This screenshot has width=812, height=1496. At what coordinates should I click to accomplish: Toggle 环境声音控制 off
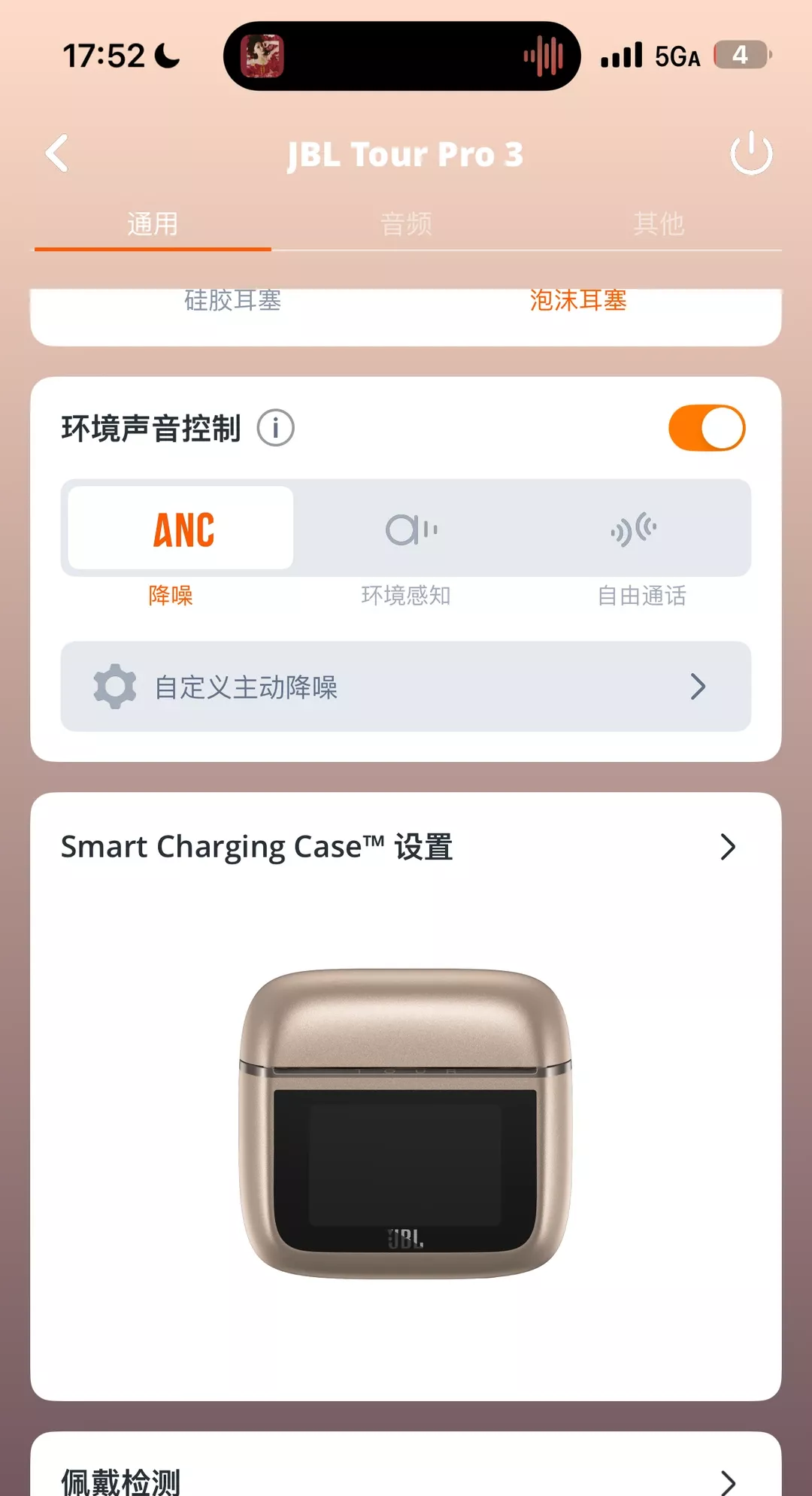point(705,426)
